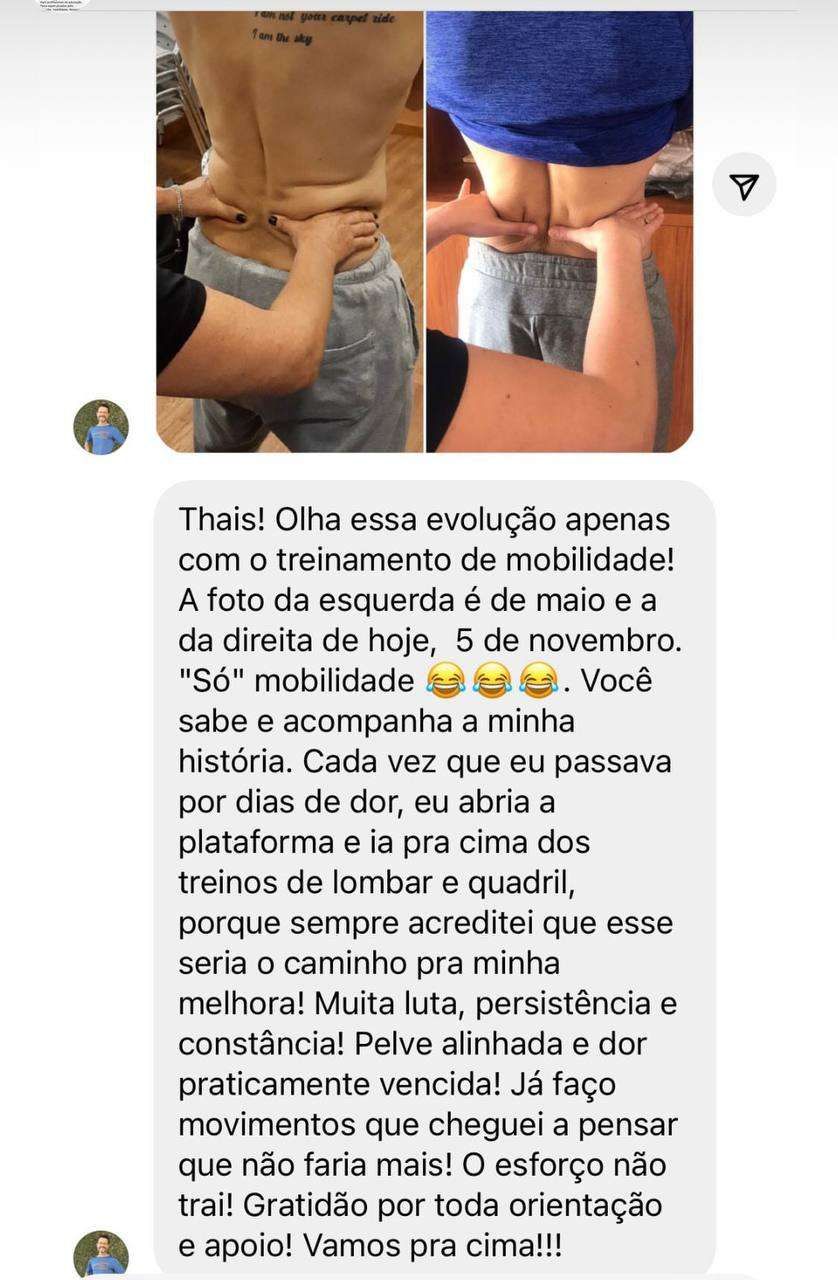Open the before-and-after photo in full view
Viewport: 838px width, 1280px height.
[424, 230]
